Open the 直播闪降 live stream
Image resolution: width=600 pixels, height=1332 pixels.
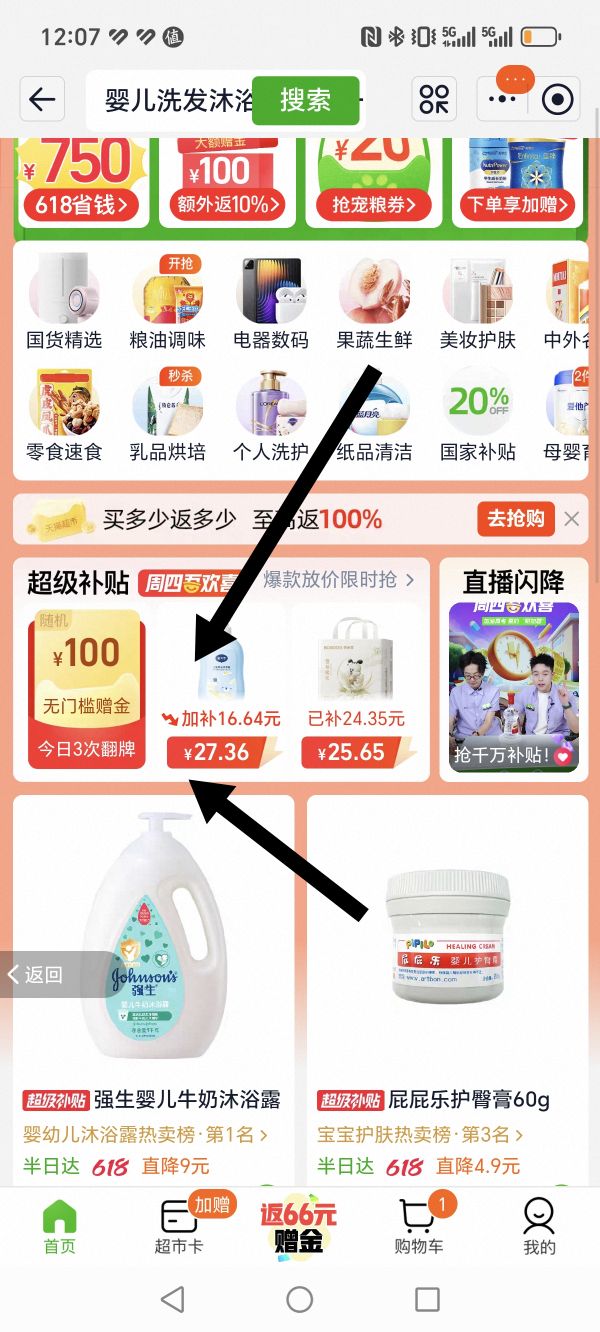(513, 680)
